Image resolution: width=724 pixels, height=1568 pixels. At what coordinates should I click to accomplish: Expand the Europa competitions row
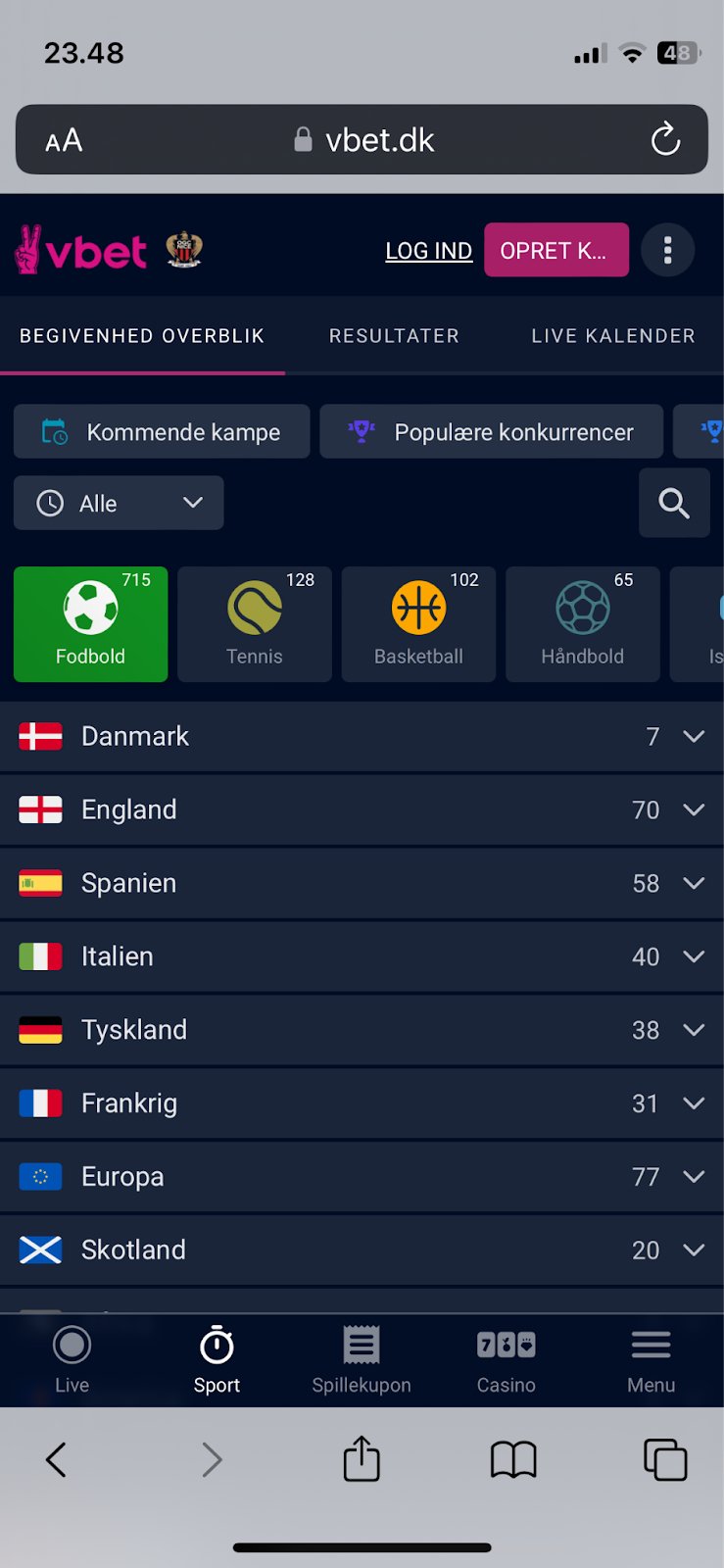tap(362, 1176)
